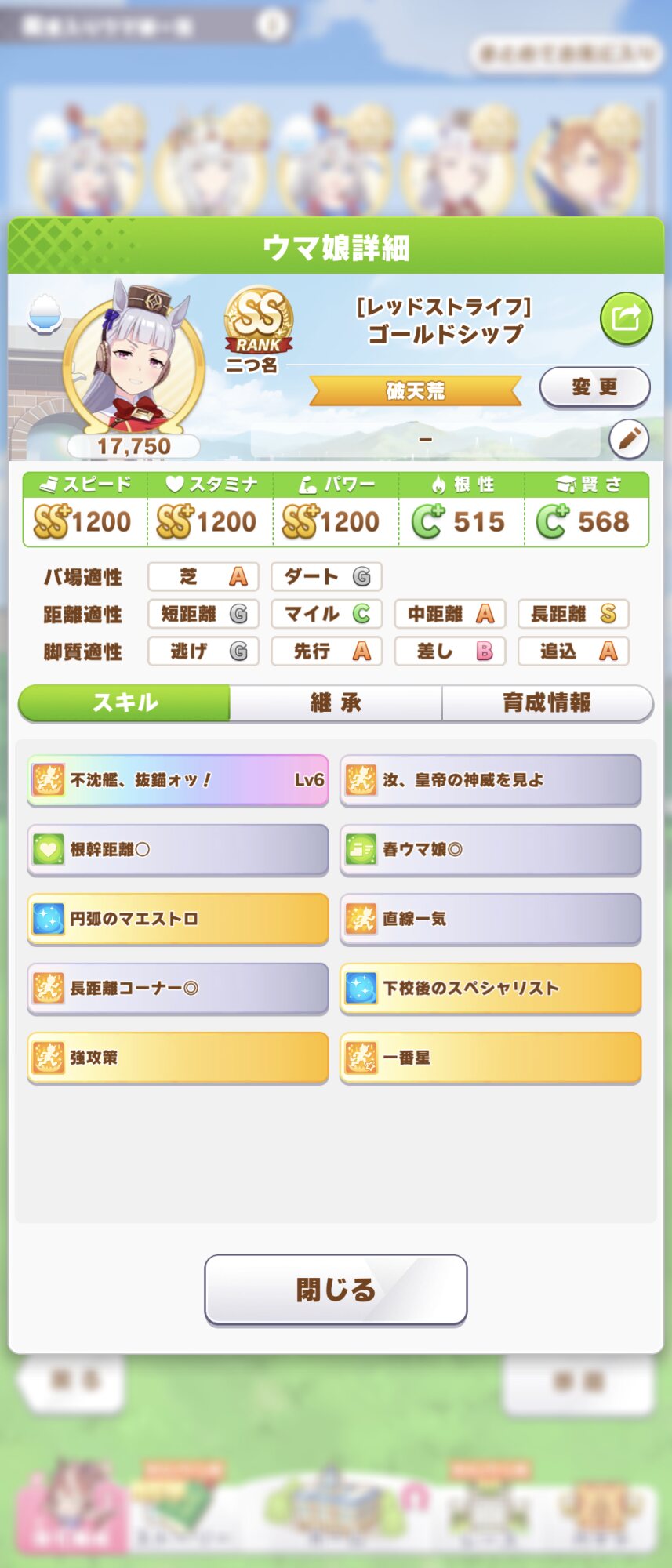View 強攻策 skill details
The height and width of the screenshot is (1568, 672).
tap(178, 1058)
